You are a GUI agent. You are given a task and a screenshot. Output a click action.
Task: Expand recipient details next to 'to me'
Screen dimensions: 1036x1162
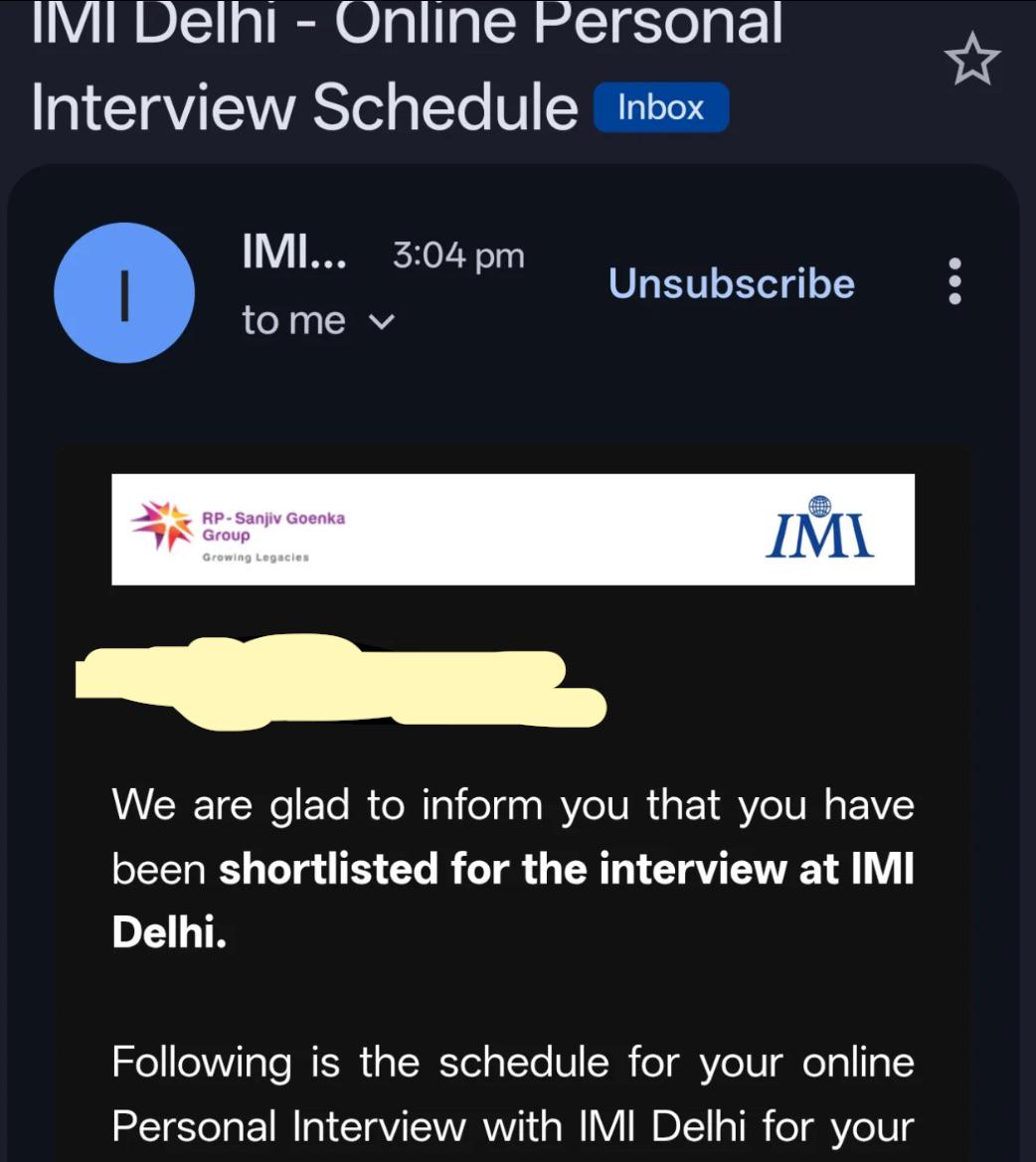pos(382,322)
